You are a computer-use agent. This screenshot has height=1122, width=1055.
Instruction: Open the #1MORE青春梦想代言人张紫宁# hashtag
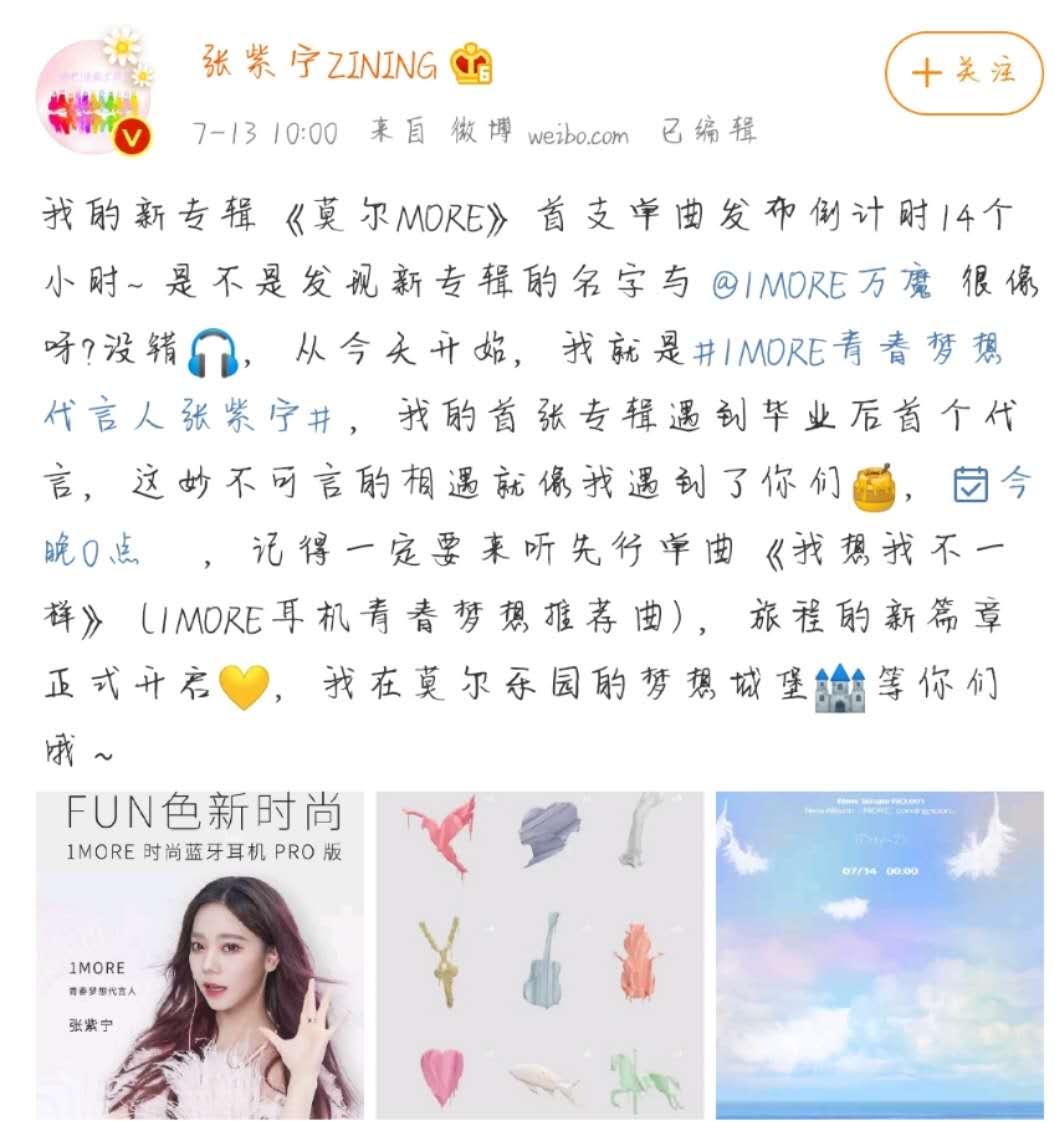(x=848, y=351)
